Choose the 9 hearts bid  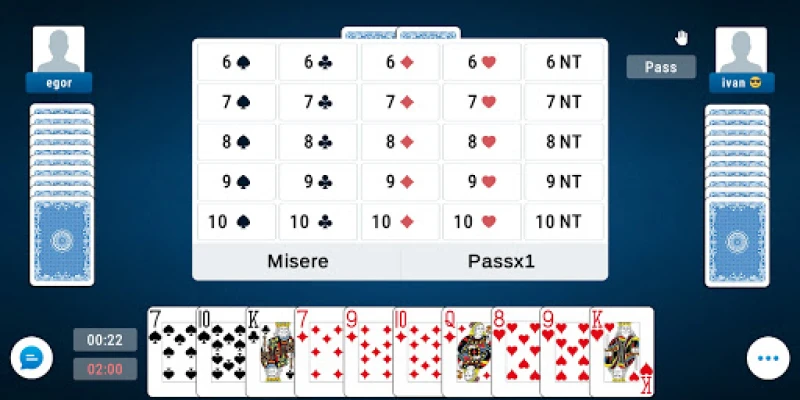click(x=482, y=182)
